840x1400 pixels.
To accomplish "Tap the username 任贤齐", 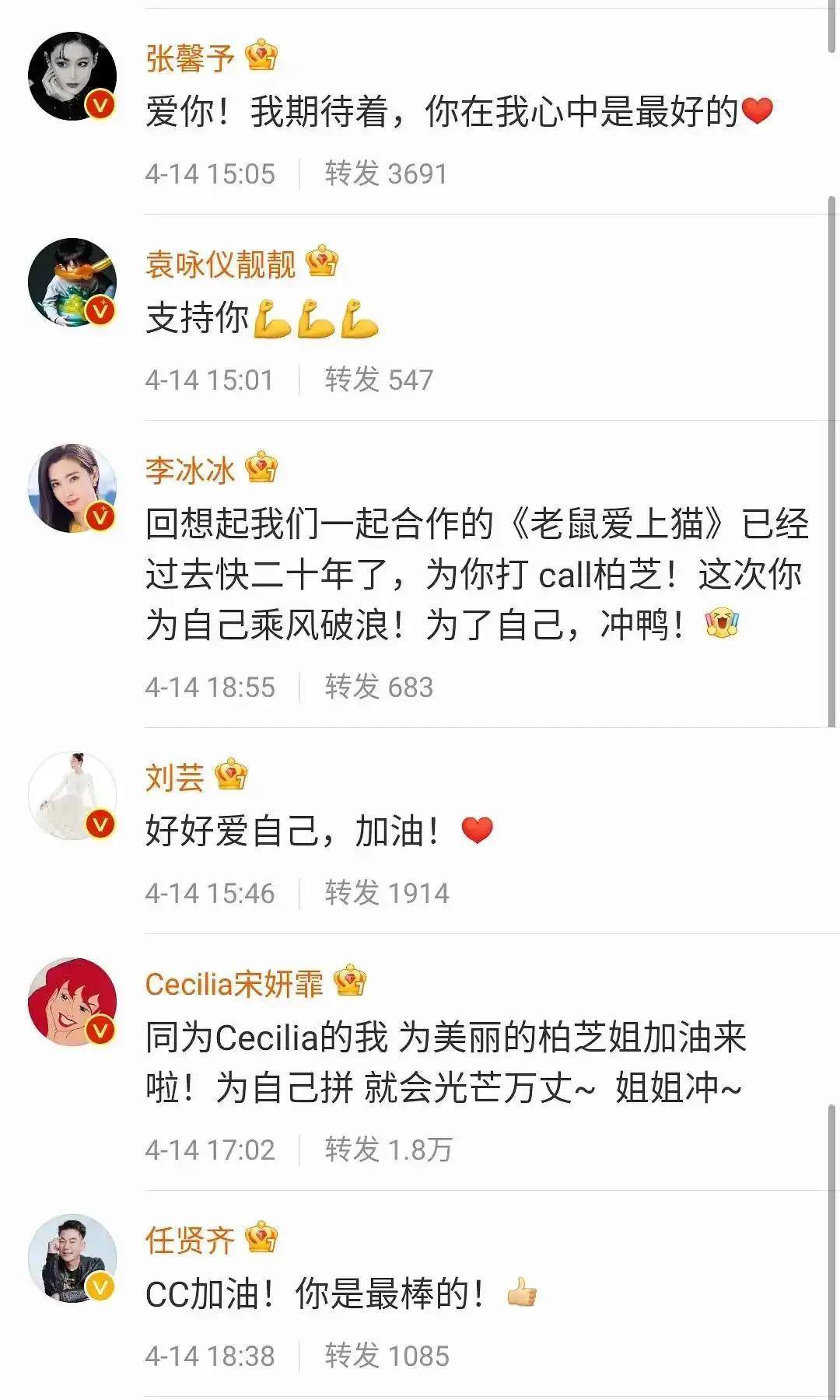I will coord(190,1240).
